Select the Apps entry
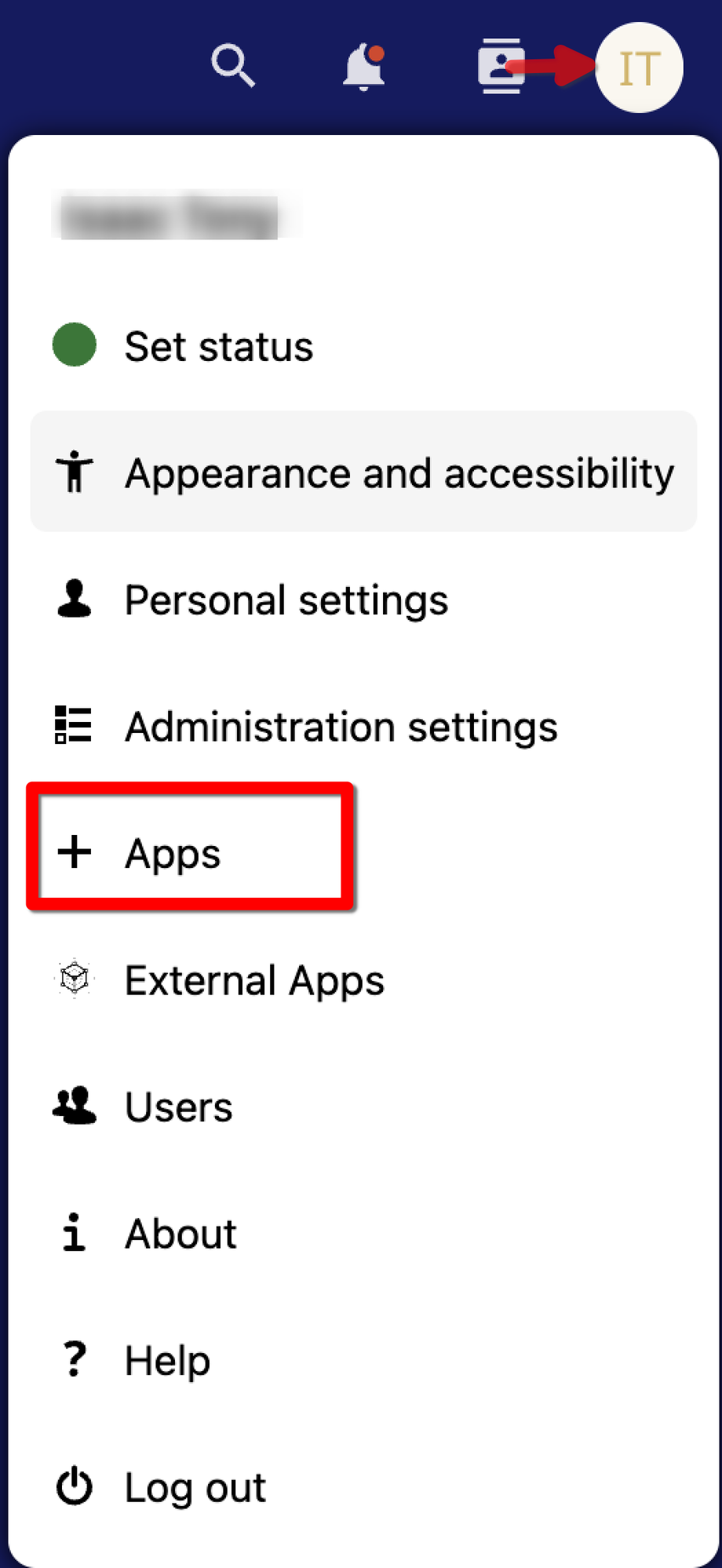The width and height of the screenshot is (722, 1568). tap(173, 853)
